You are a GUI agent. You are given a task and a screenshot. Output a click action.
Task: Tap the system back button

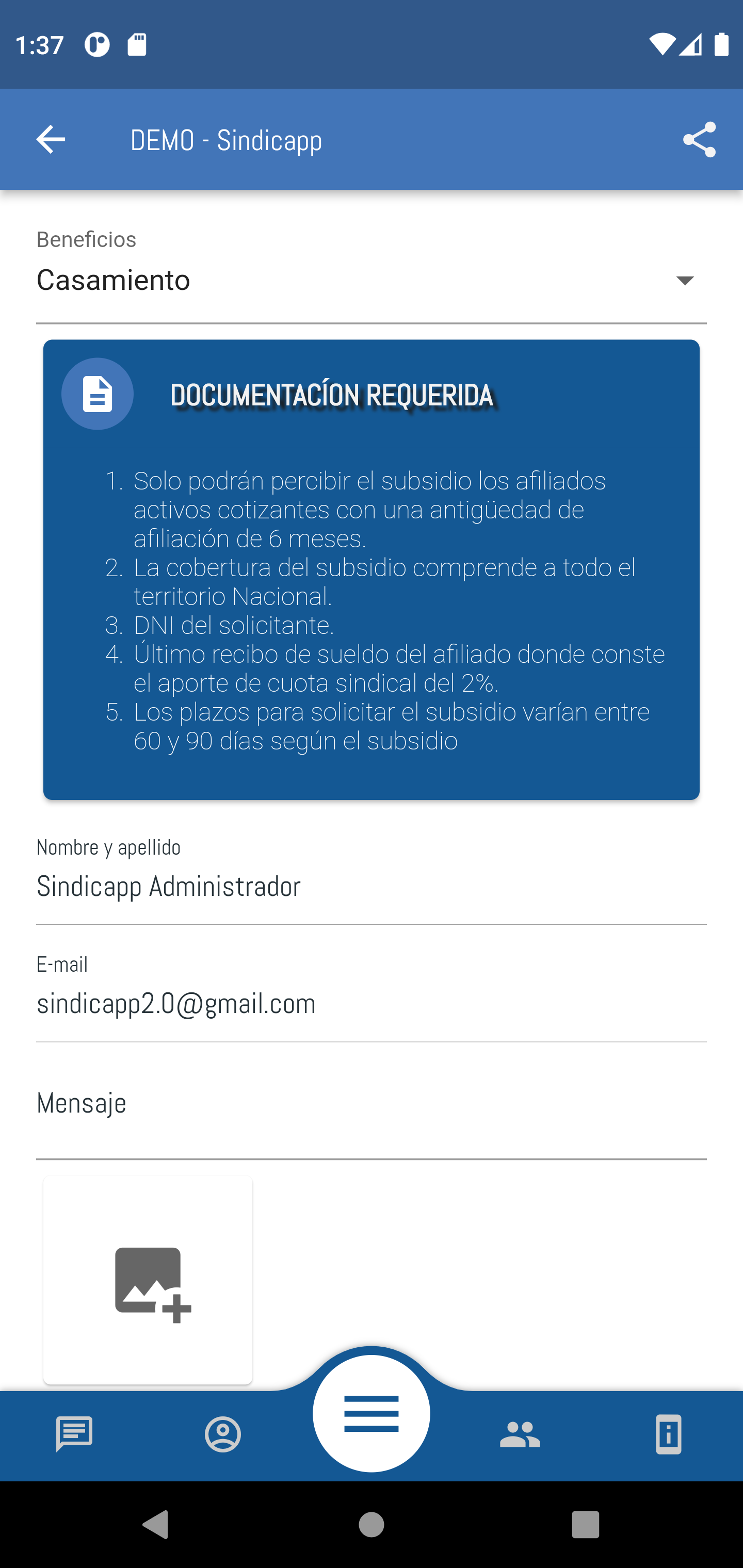(156, 1525)
